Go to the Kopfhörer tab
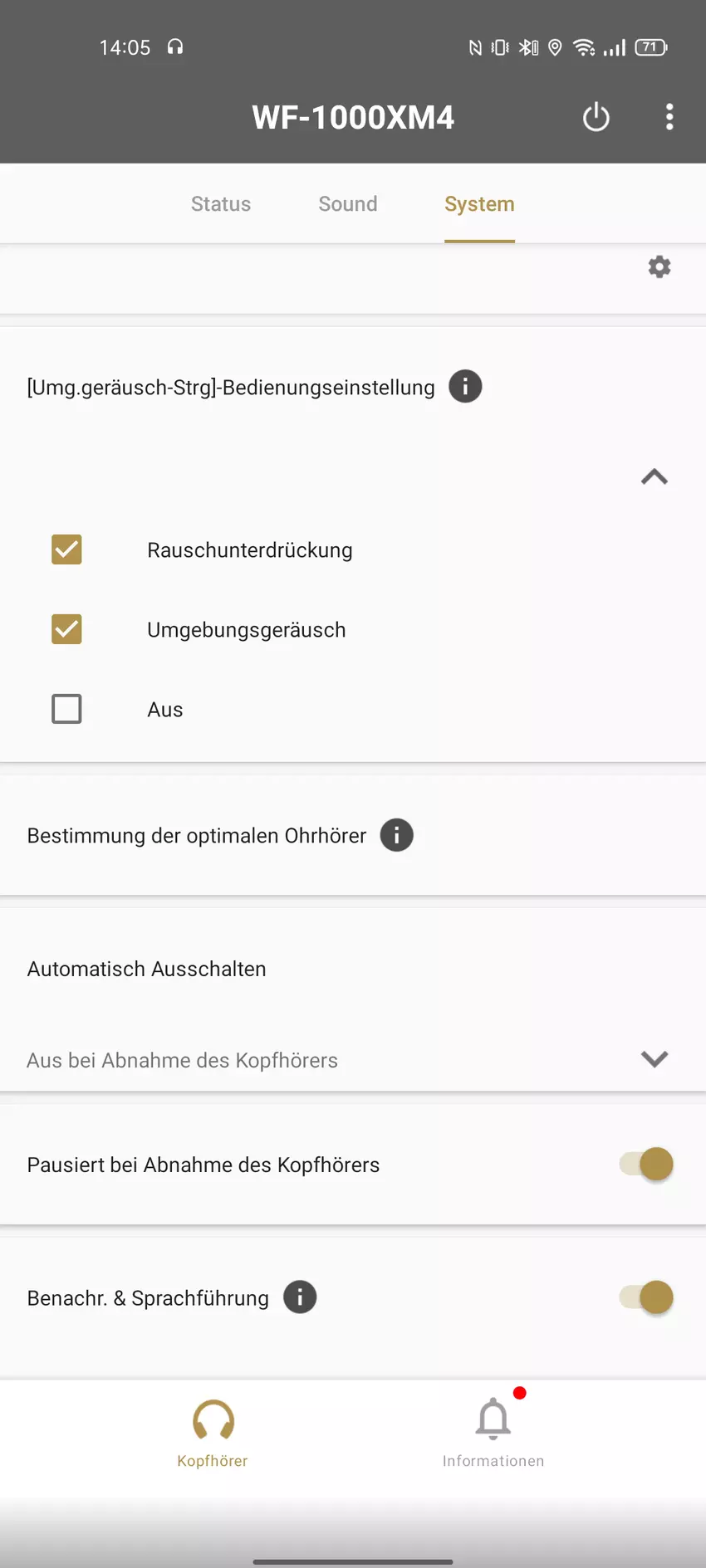 click(213, 1433)
